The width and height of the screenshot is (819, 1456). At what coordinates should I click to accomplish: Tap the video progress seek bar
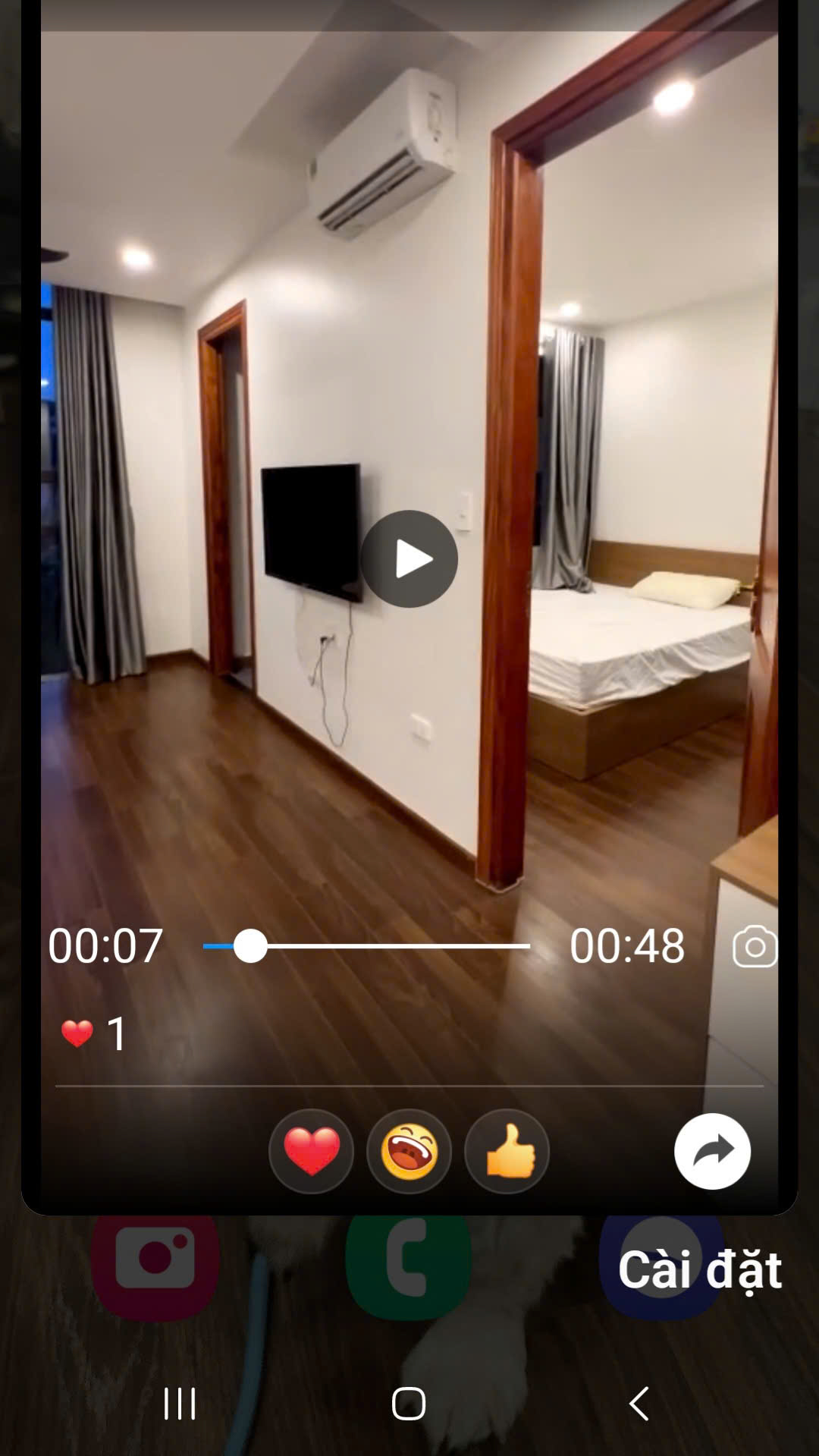366,946
